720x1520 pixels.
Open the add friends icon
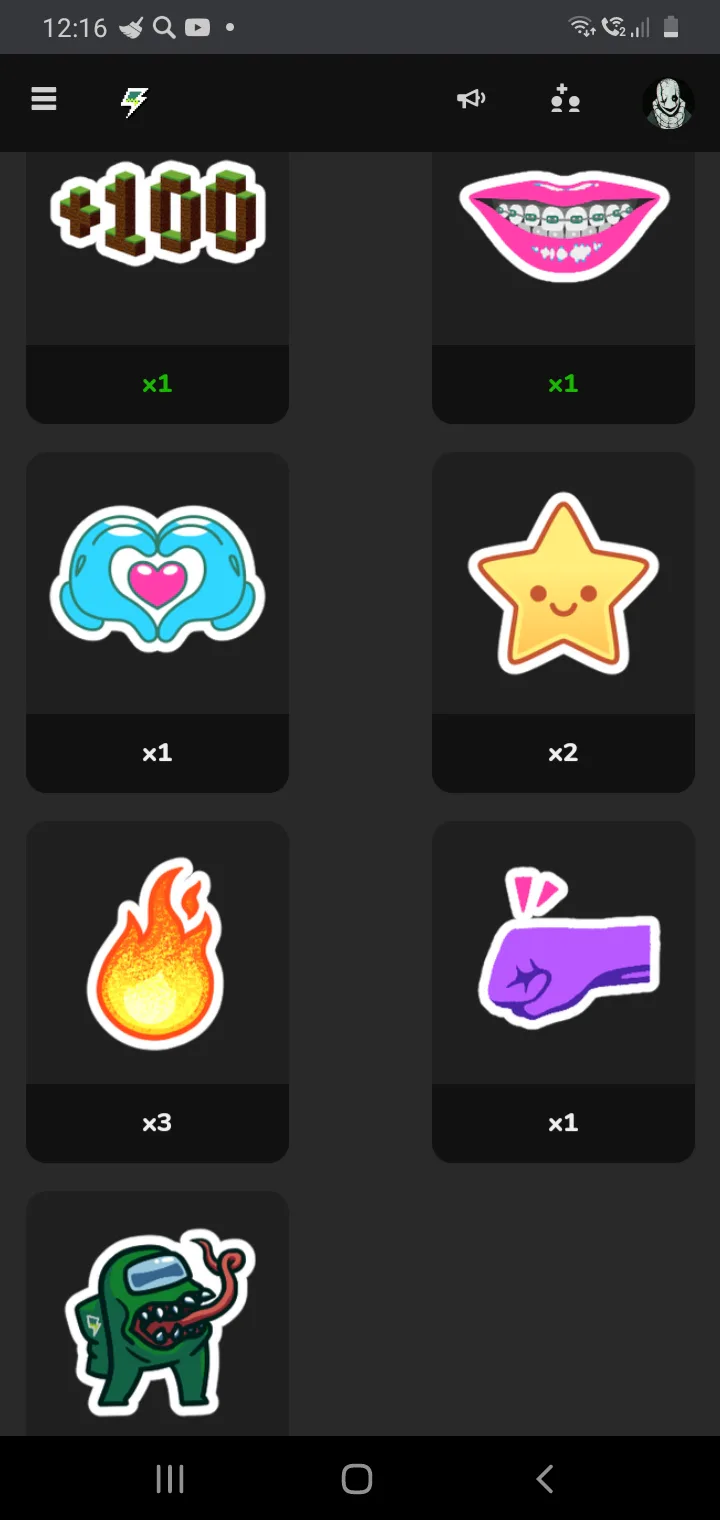tap(565, 99)
